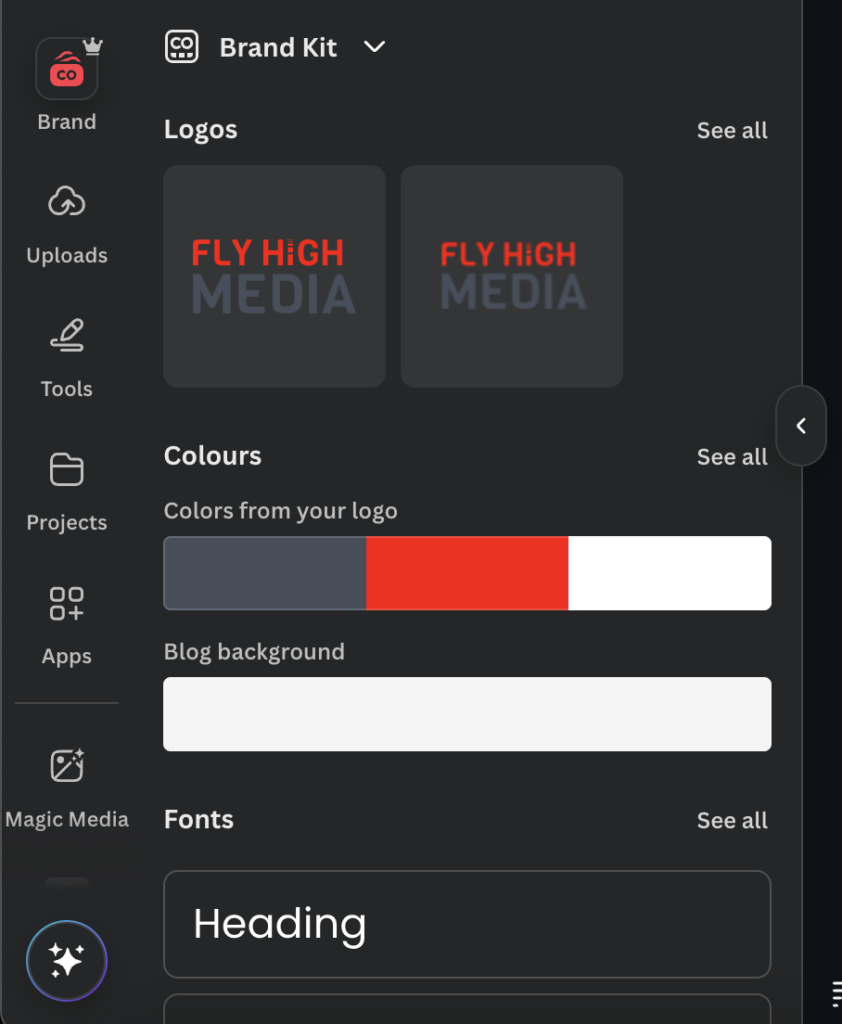The width and height of the screenshot is (842, 1024).
Task: See all logos
Action: pos(732,131)
